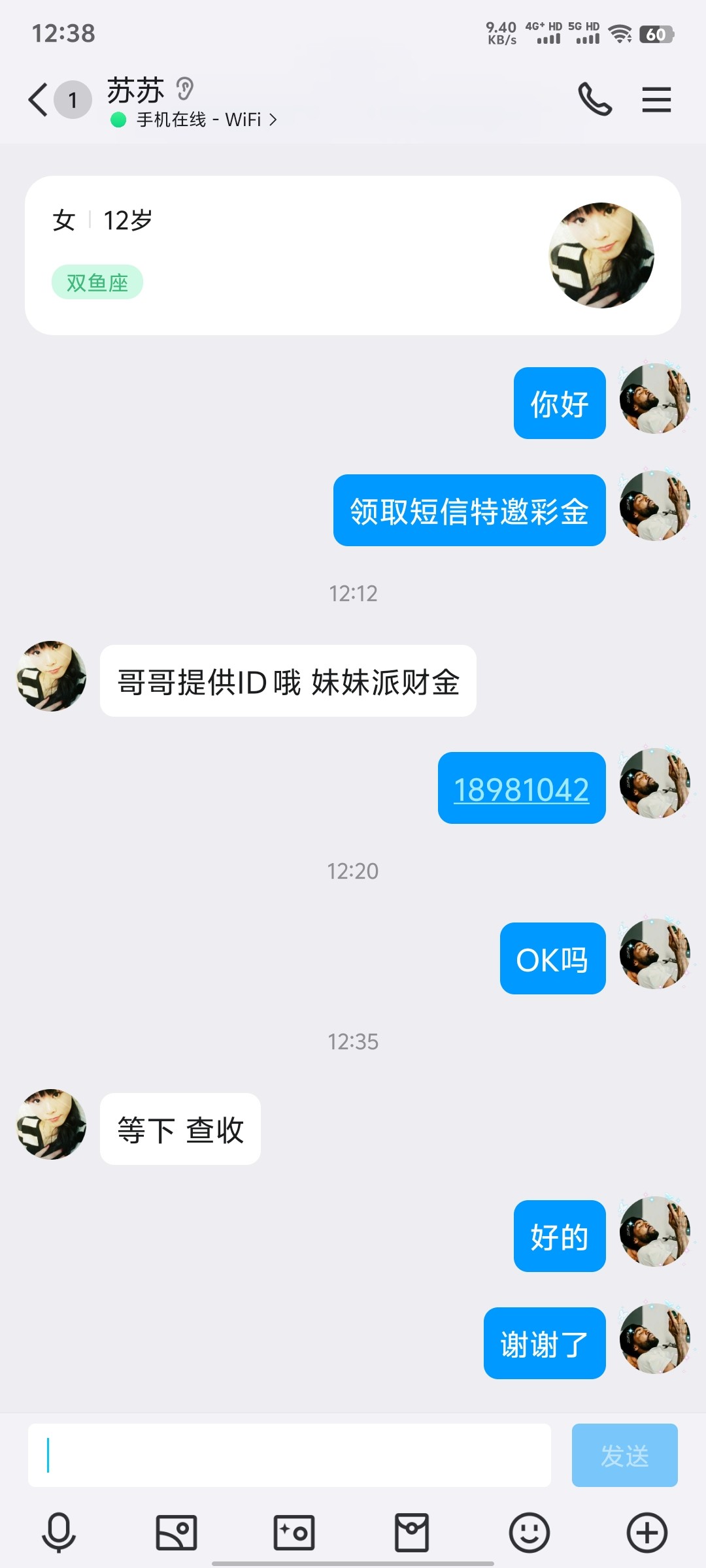This screenshot has width=706, height=1568.
Task: Tap the 发送 send button
Action: point(624,1455)
